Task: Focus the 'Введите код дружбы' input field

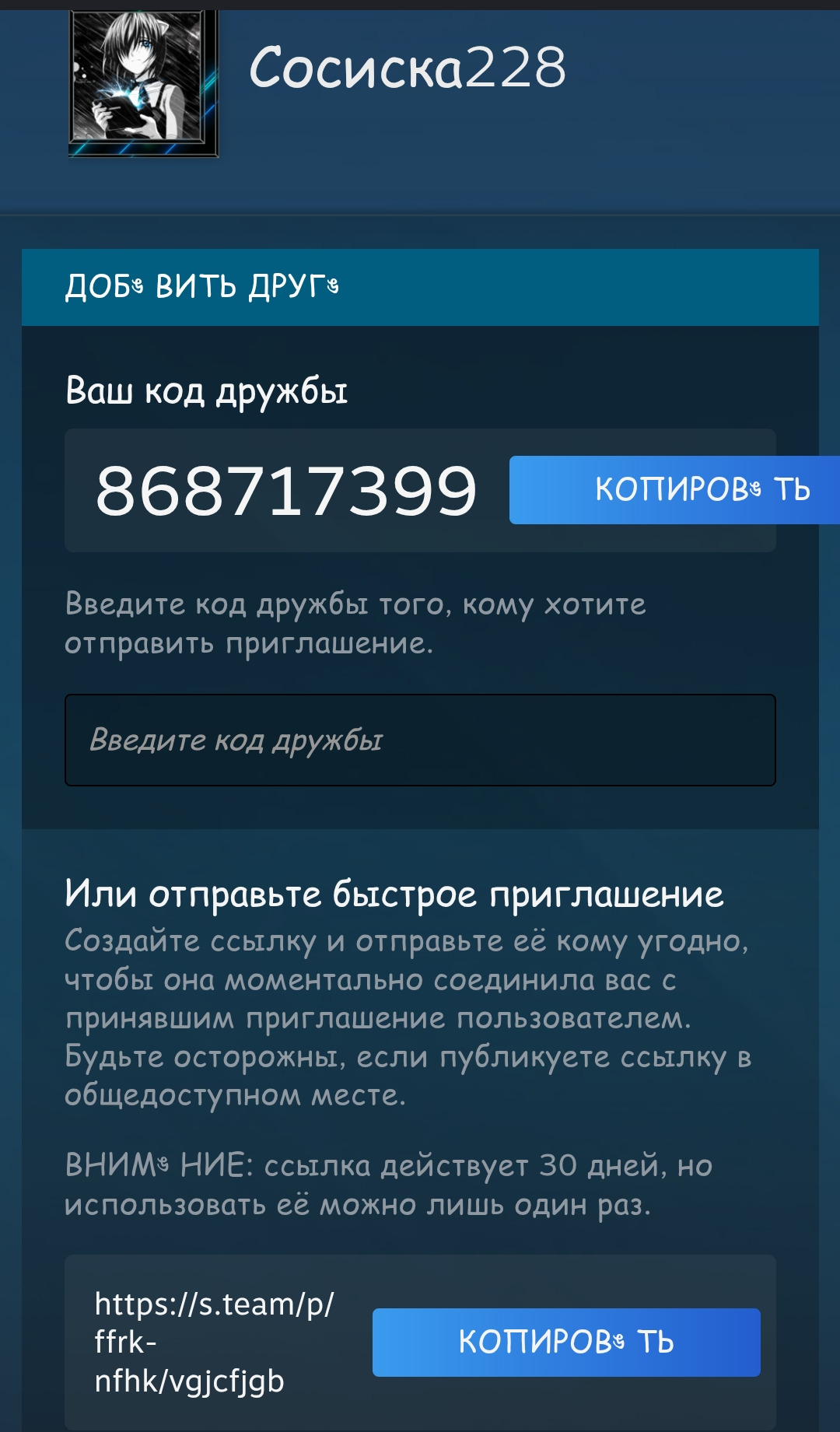Action: pyautogui.click(x=420, y=740)
